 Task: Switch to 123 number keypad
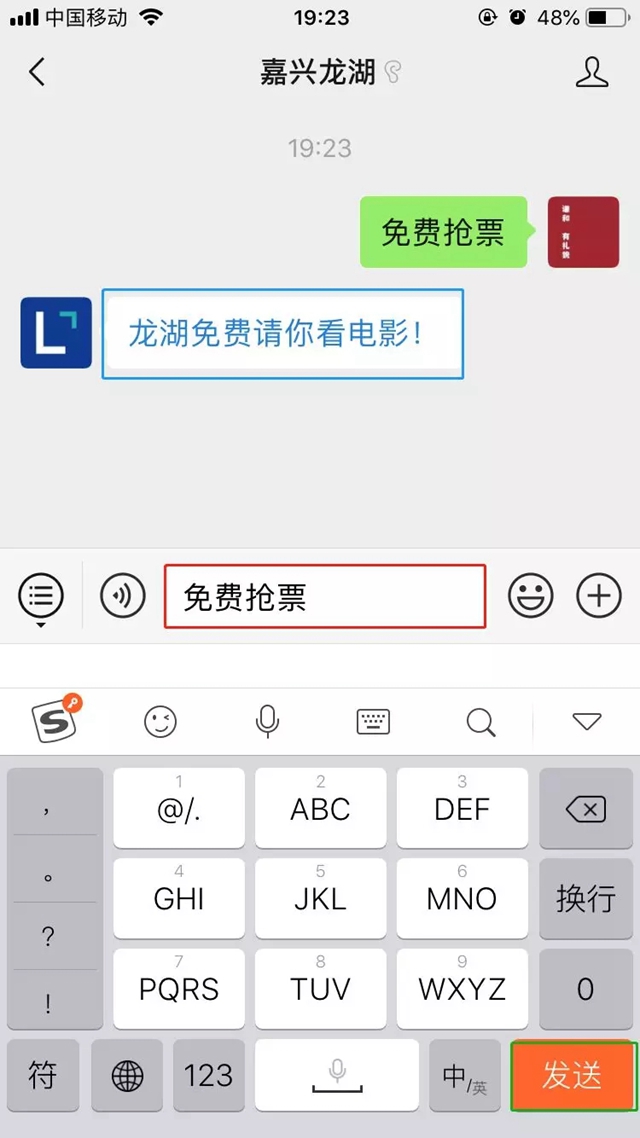[208, 1076]
